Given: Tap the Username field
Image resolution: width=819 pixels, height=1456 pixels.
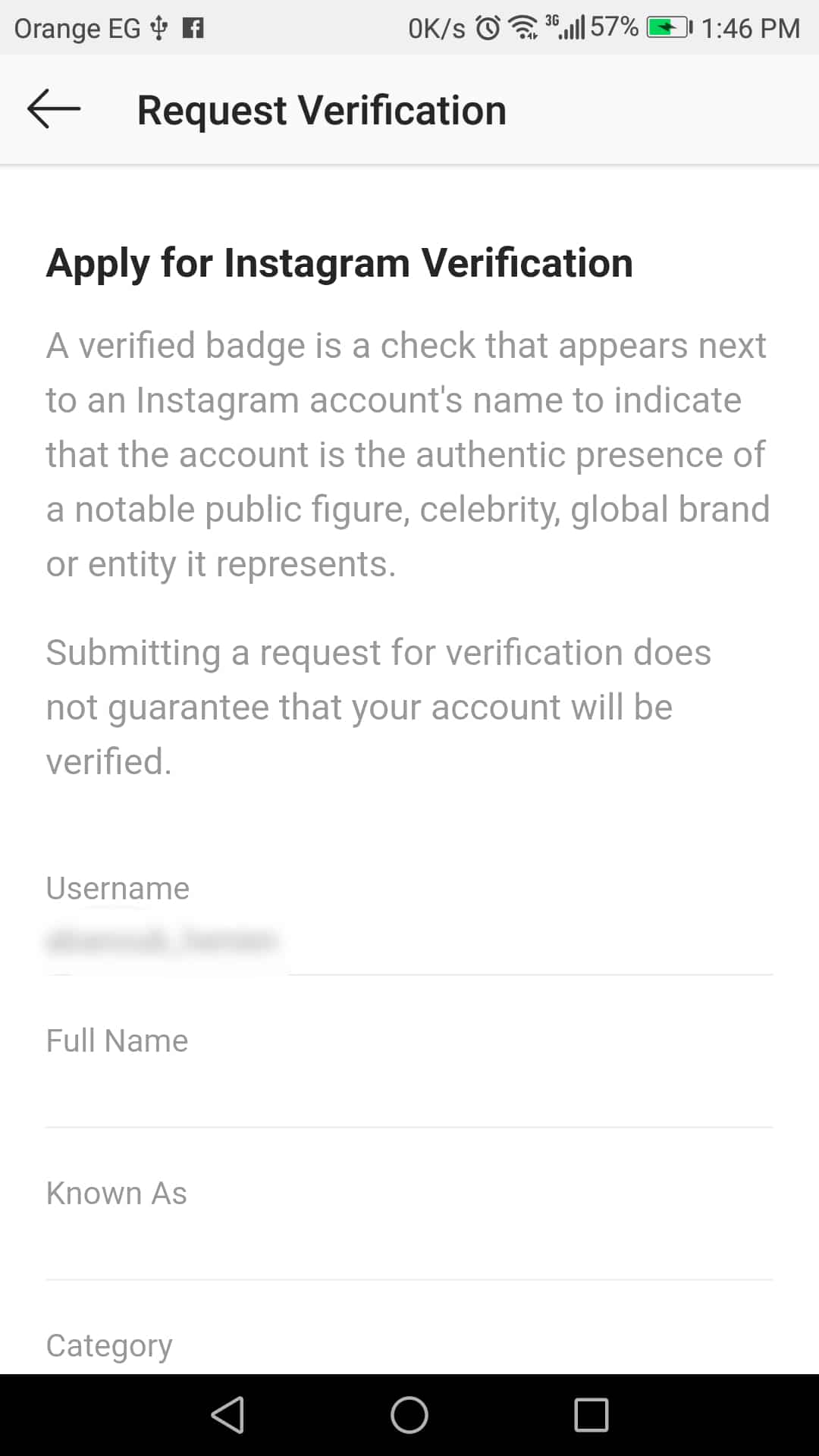Looking at the screenshot, I should [409, 940].
